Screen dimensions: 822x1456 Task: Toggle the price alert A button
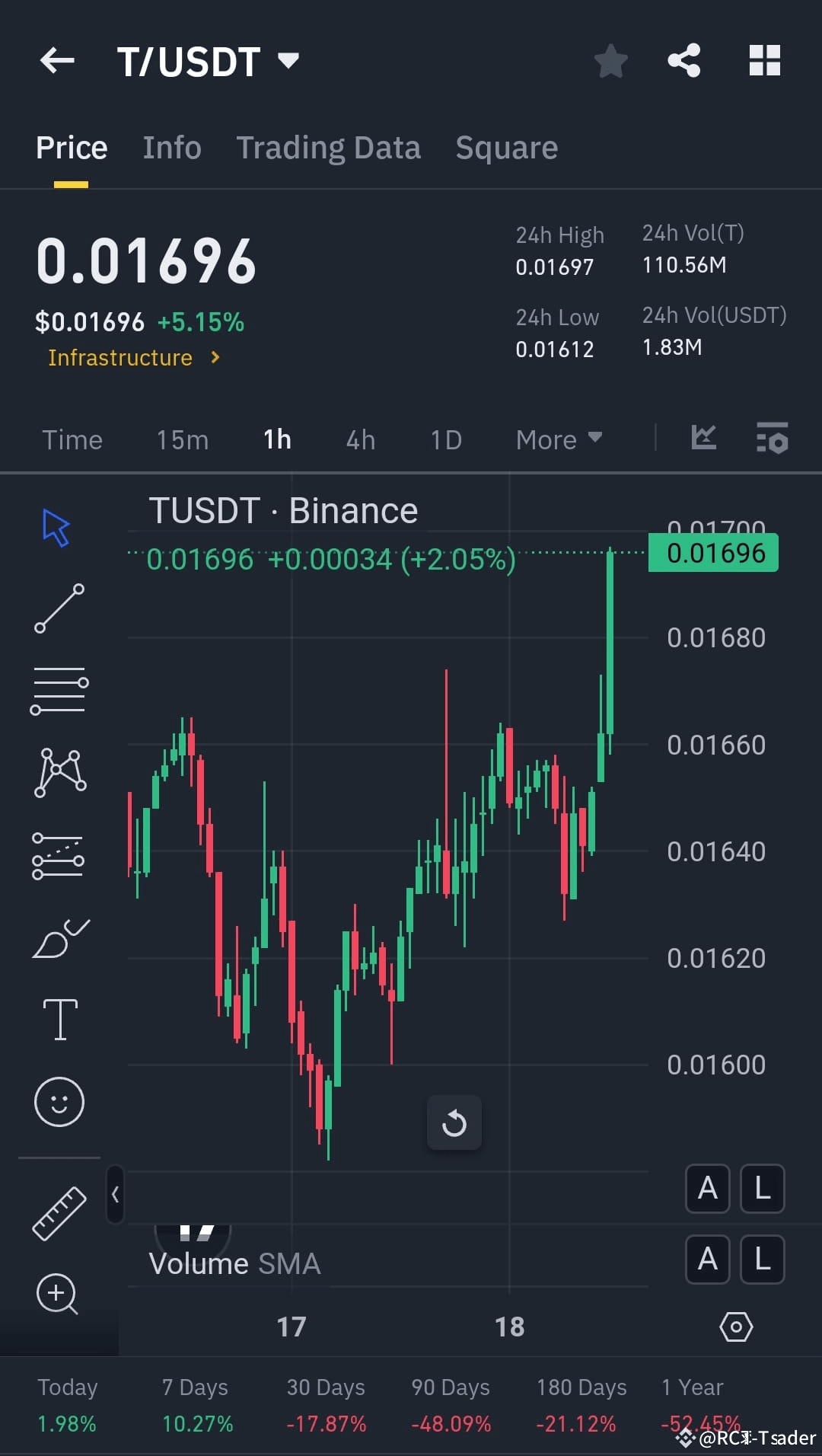click(x=707, y=1189)
